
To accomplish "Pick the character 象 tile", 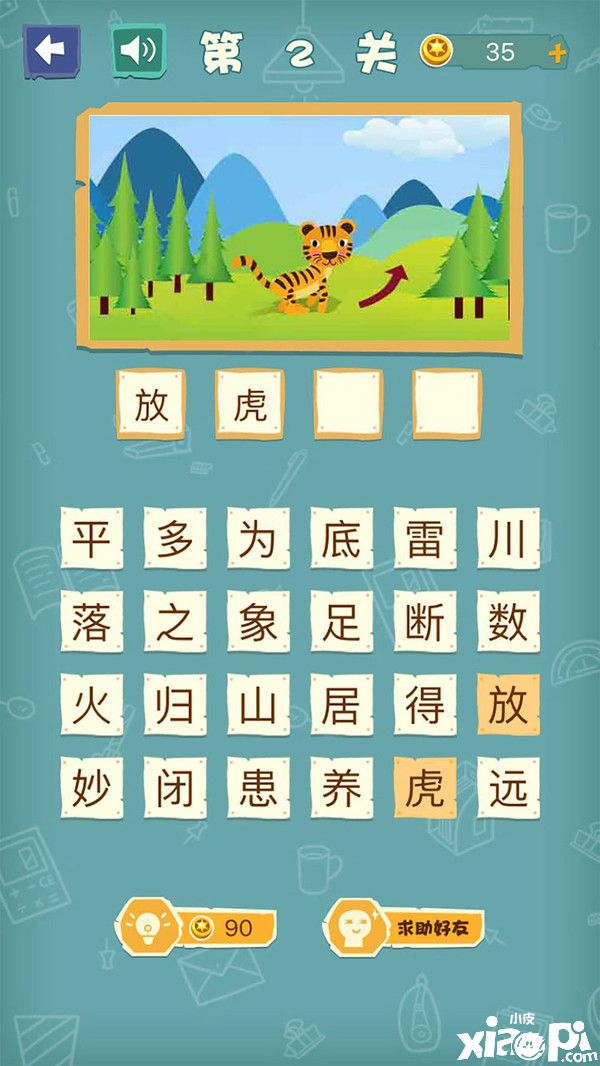I will click(x=257, y=622).
